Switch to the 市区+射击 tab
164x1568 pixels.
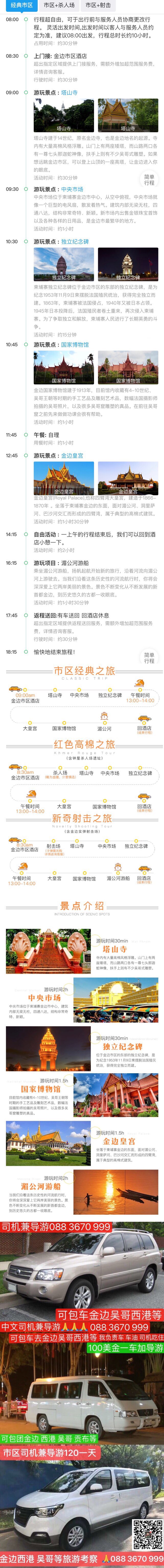click(98, 5)
